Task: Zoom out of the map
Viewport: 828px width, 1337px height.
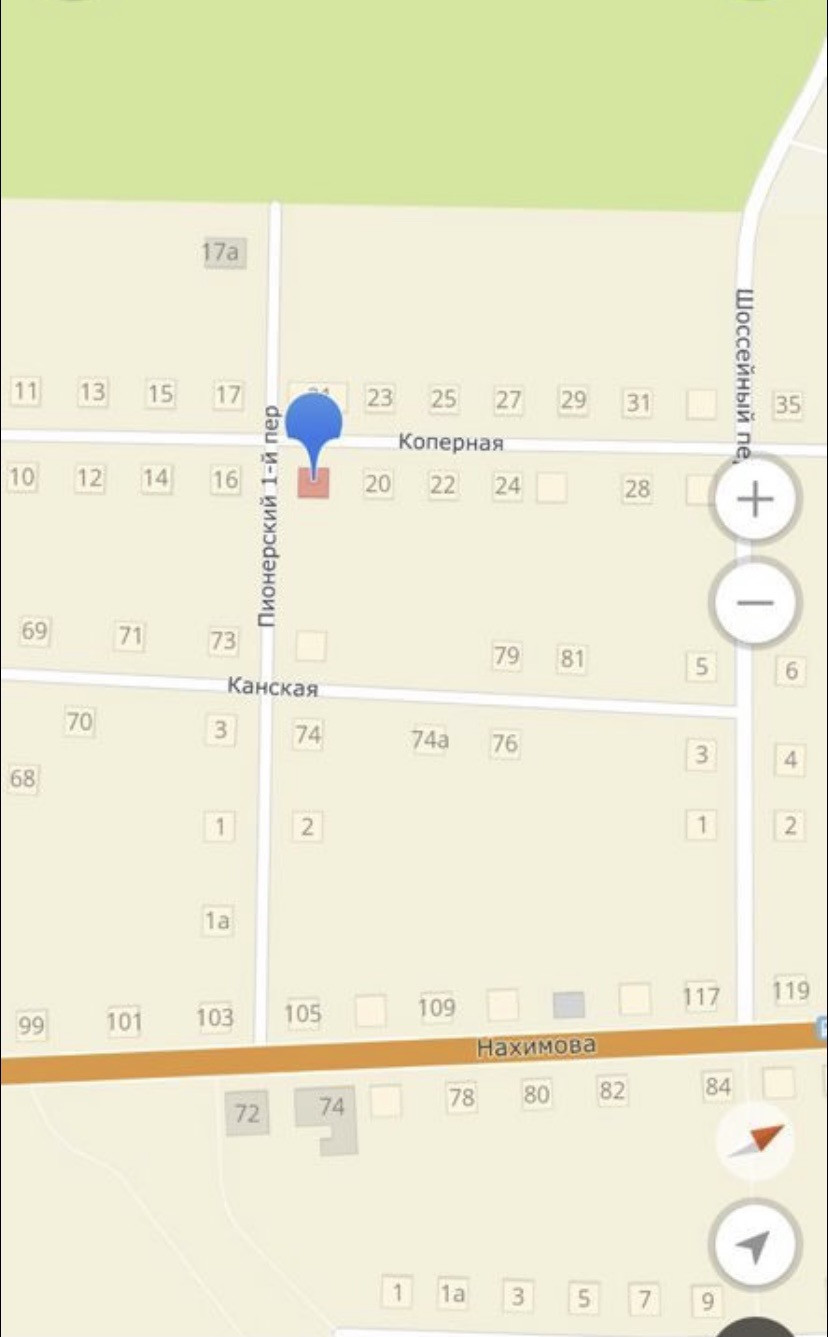Action: click(x=755, y=603)
